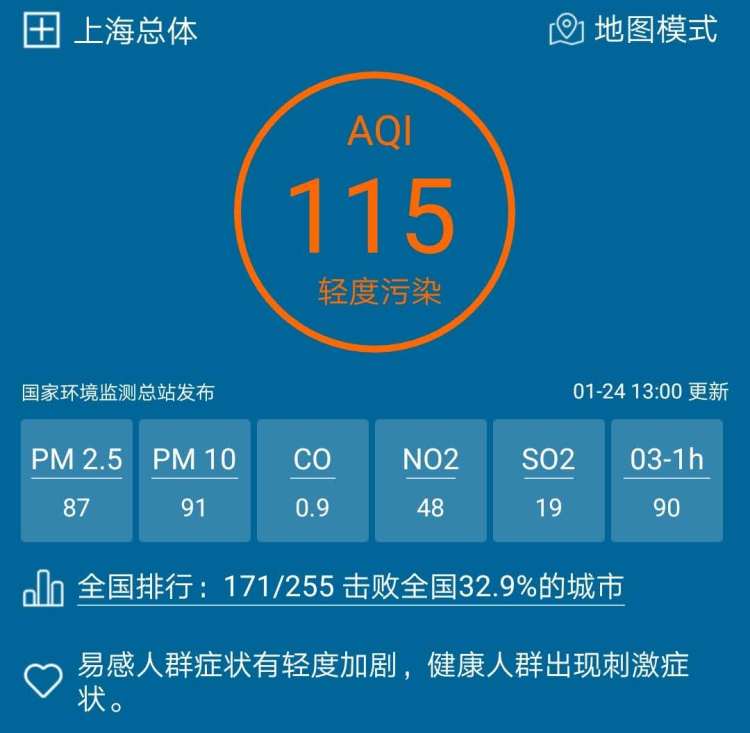Select the NO2 reading tile
This screenshot has height=733, width=750.
430,481
